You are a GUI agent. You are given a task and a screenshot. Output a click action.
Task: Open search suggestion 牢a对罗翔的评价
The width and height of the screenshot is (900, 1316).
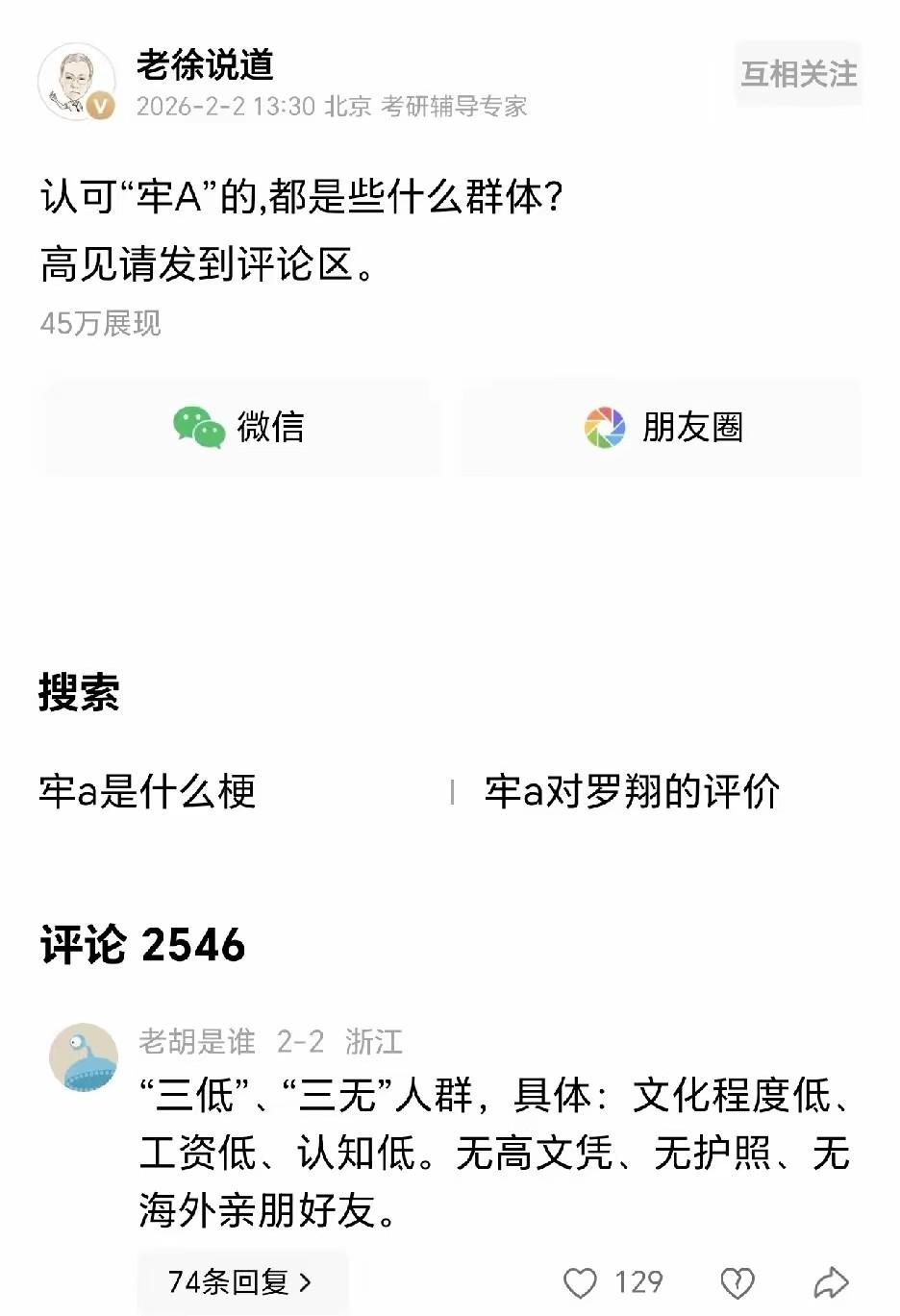point(635,789)
